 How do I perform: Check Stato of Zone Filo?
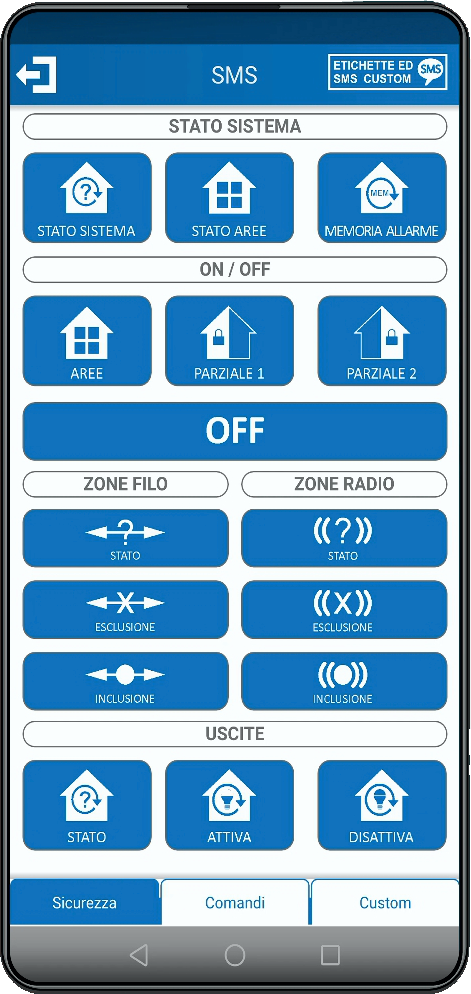(126, 538)
